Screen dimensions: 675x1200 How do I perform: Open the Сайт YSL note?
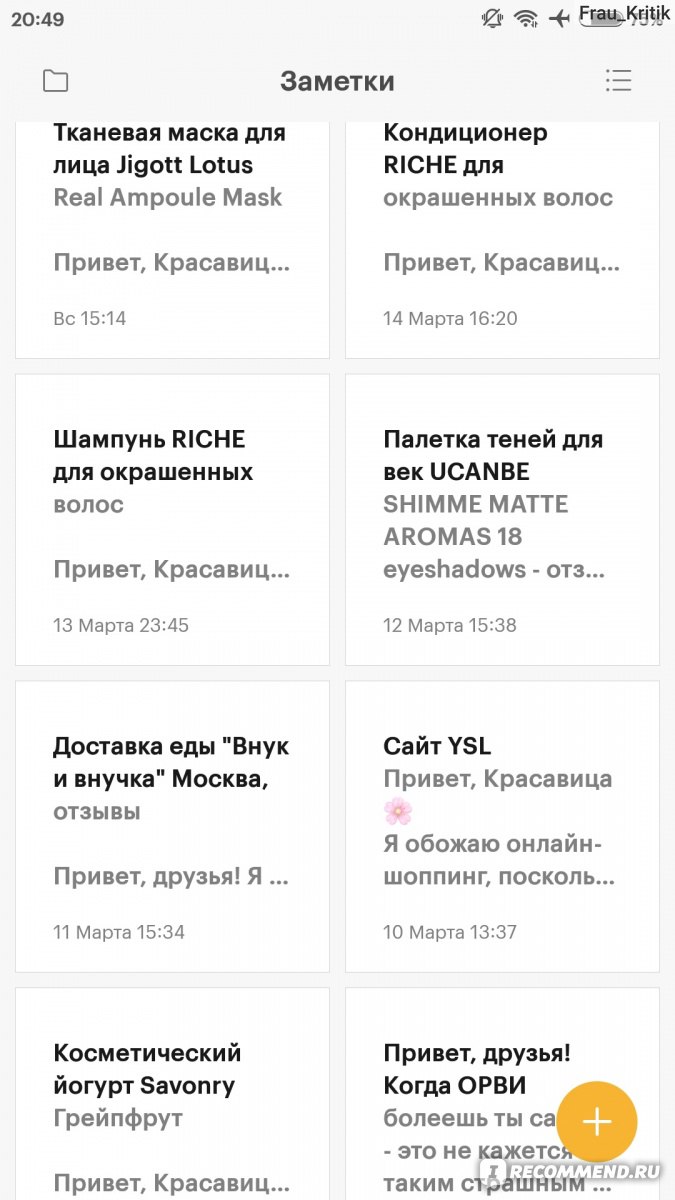[x=502, y=827]
